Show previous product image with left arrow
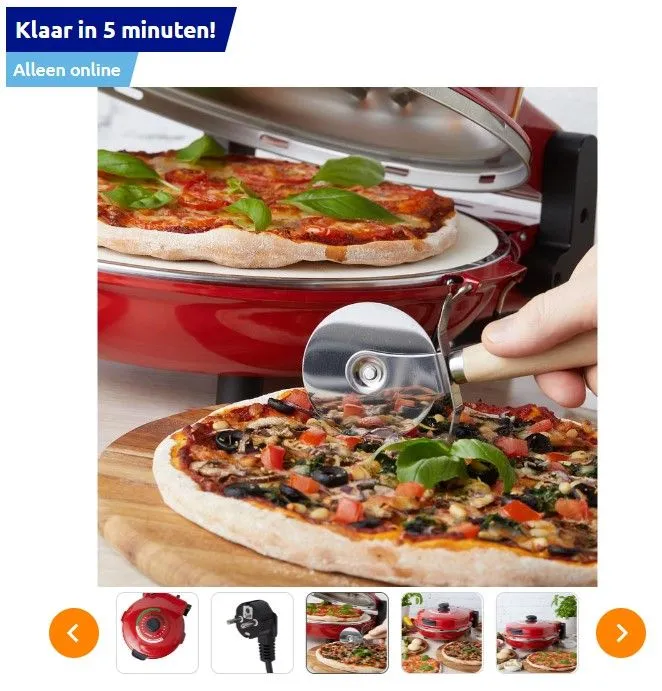Image resolution: width=662 pixels, height=691 pixels. click(74, 633)
